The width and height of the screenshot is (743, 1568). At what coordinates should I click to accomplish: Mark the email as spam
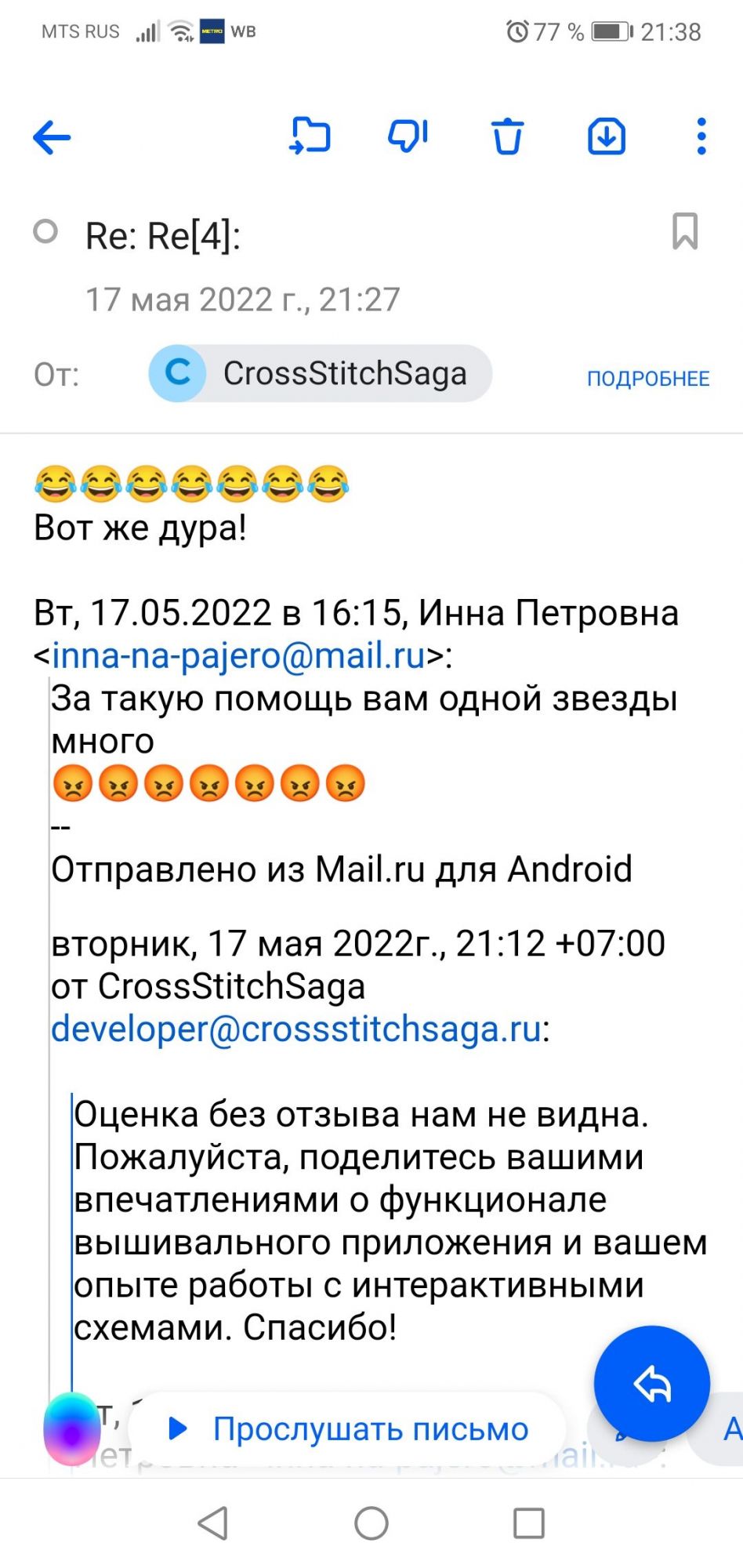click(x=408, y=136)
